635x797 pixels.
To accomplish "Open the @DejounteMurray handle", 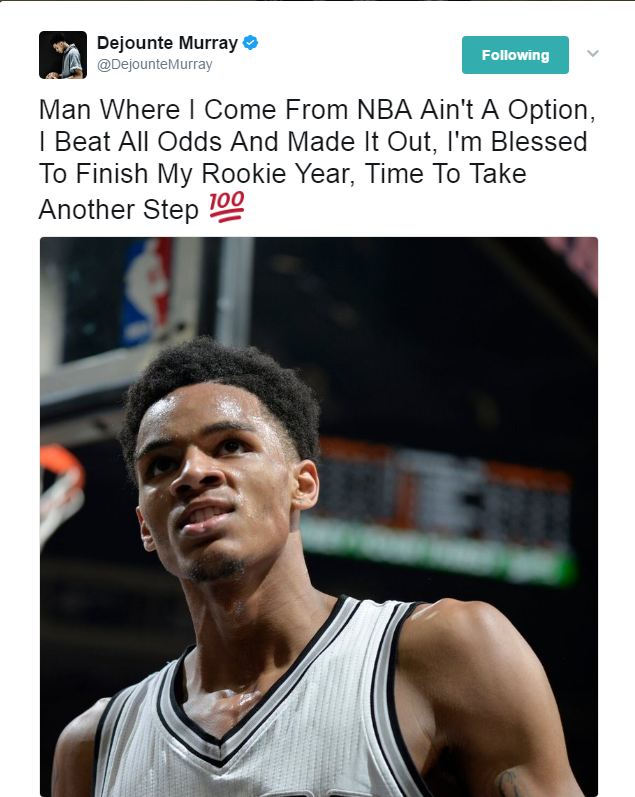I will (x=155, y=65).
